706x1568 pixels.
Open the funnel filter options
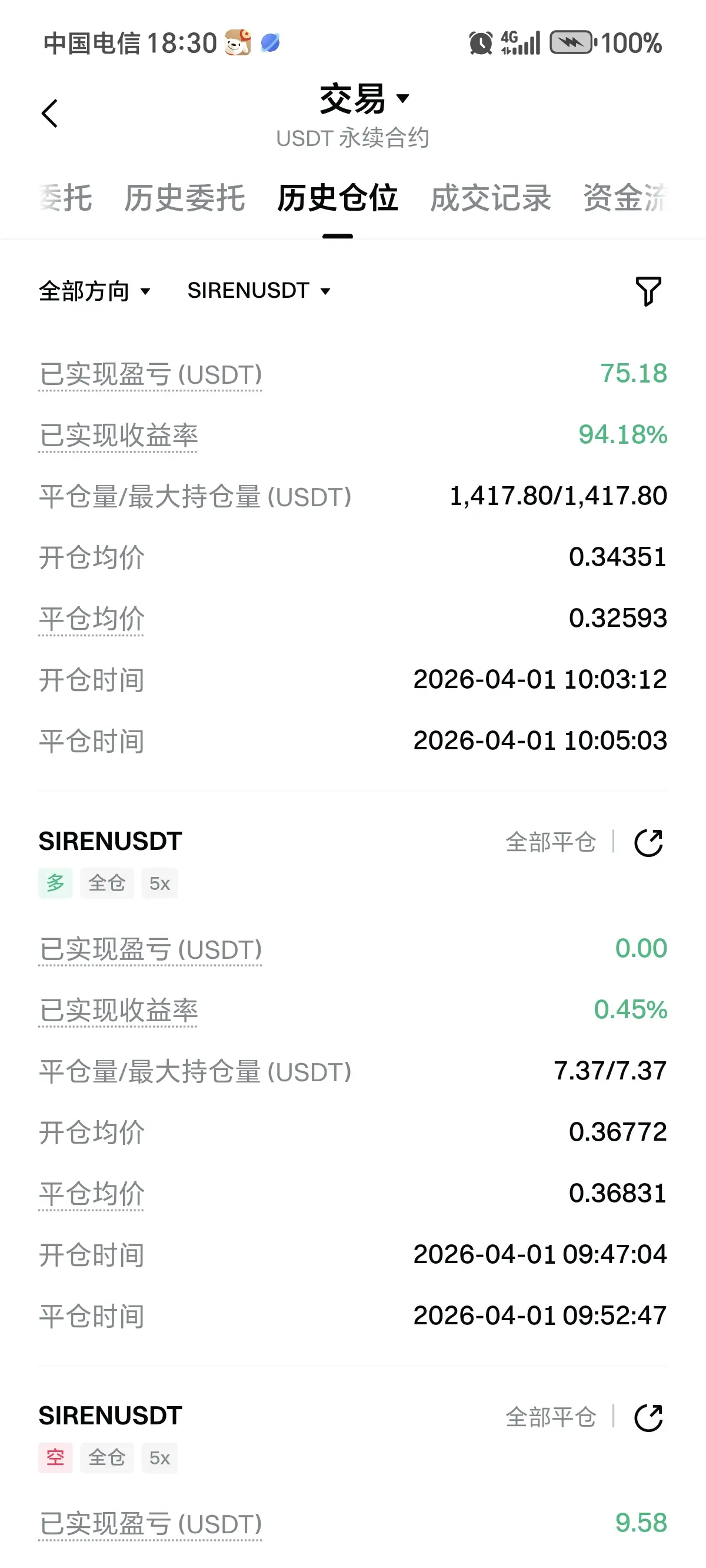(x=648, y=291)
